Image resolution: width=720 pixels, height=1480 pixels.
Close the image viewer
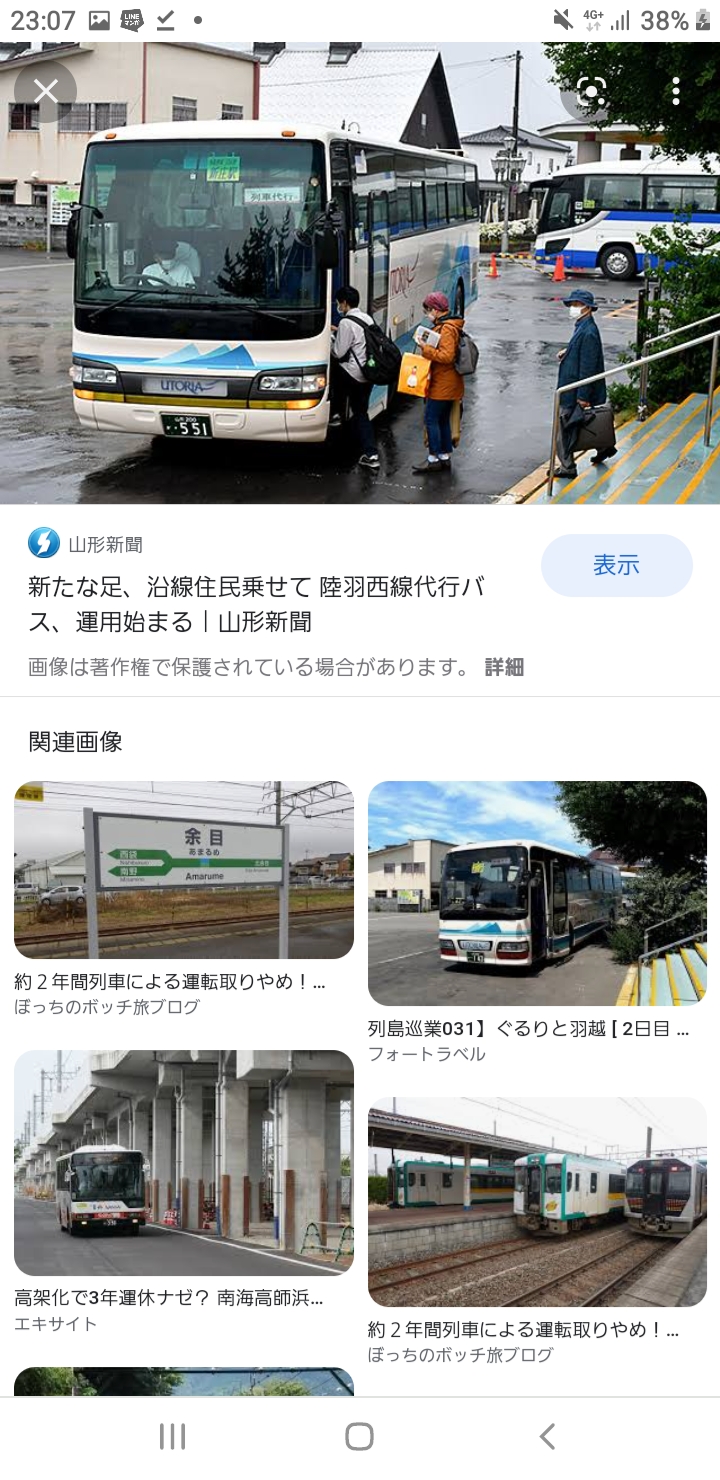(x=46, y=92)
